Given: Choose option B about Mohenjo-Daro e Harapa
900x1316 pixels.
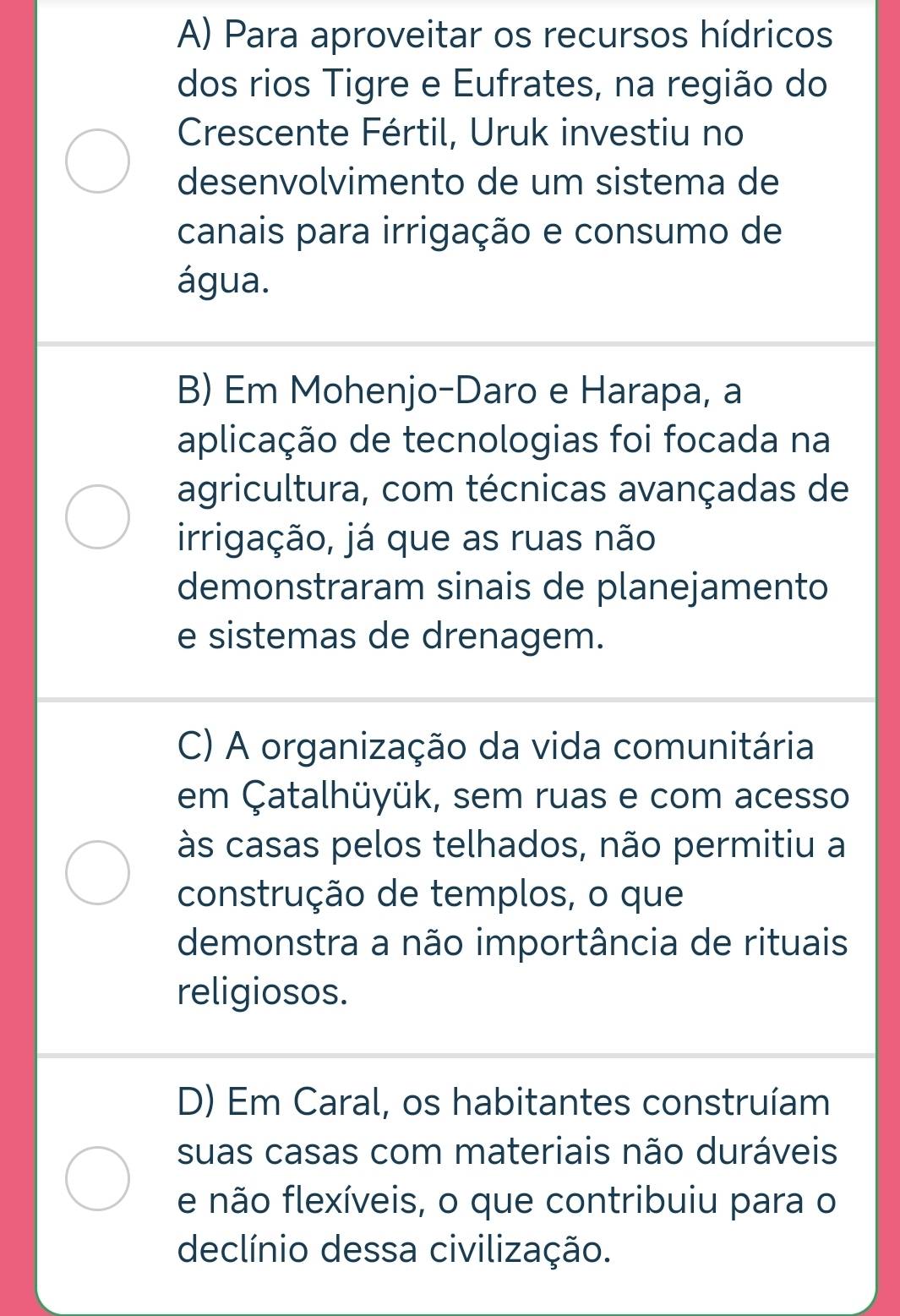Looking at the screenshot, I should pyautogui.click(x=99, y=517).
